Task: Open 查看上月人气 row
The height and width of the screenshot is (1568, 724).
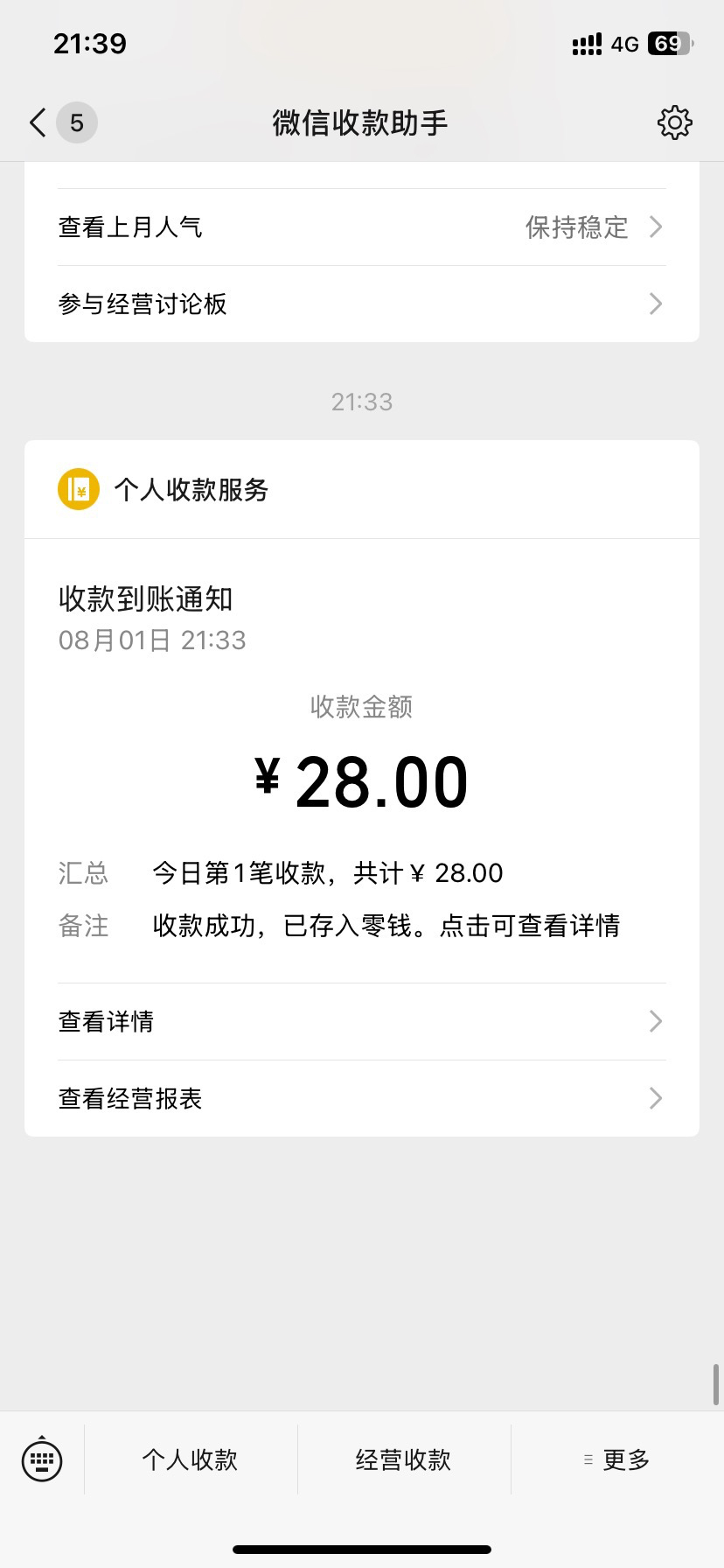Action: click(361, 227)
